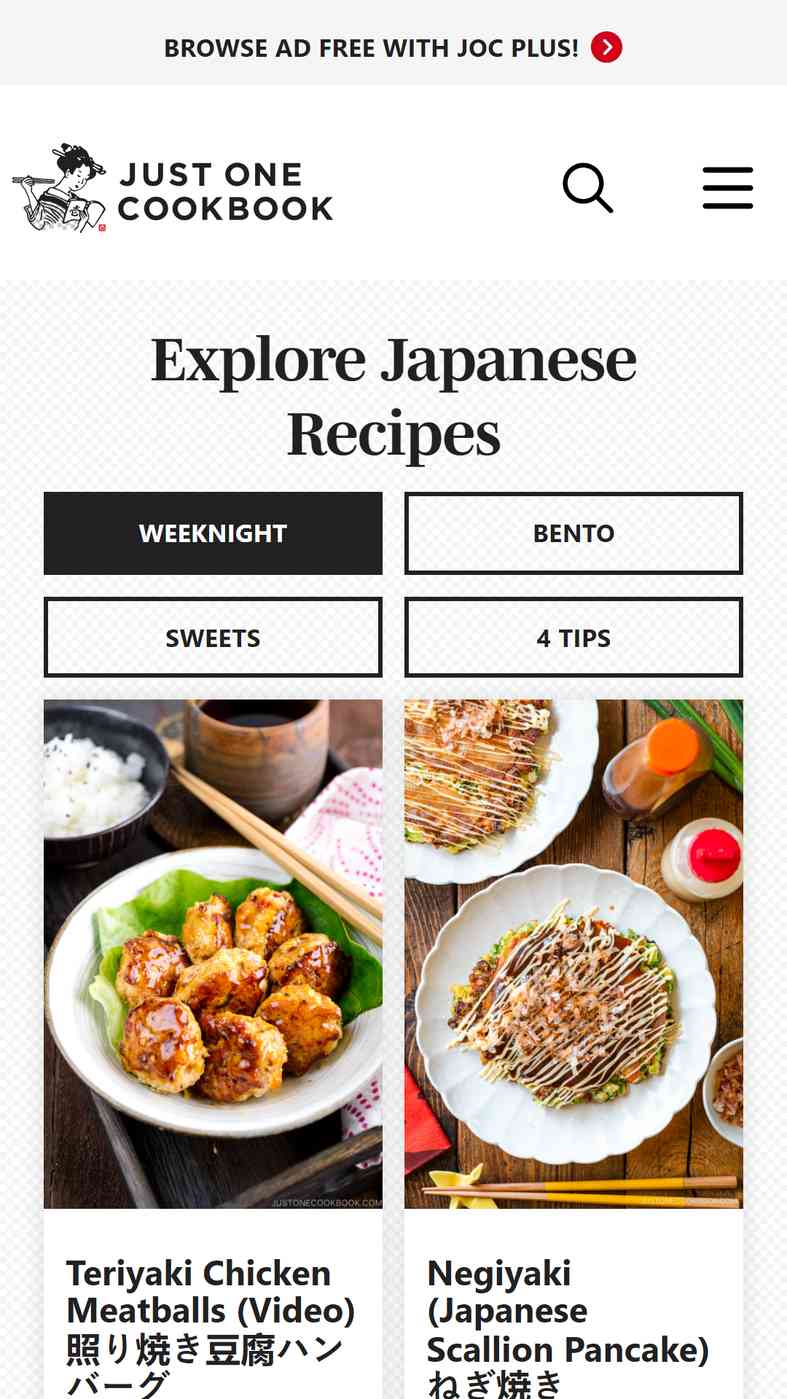787x1399 pixels.
Task: Open the hamburger menu
Action: (727, 188)
